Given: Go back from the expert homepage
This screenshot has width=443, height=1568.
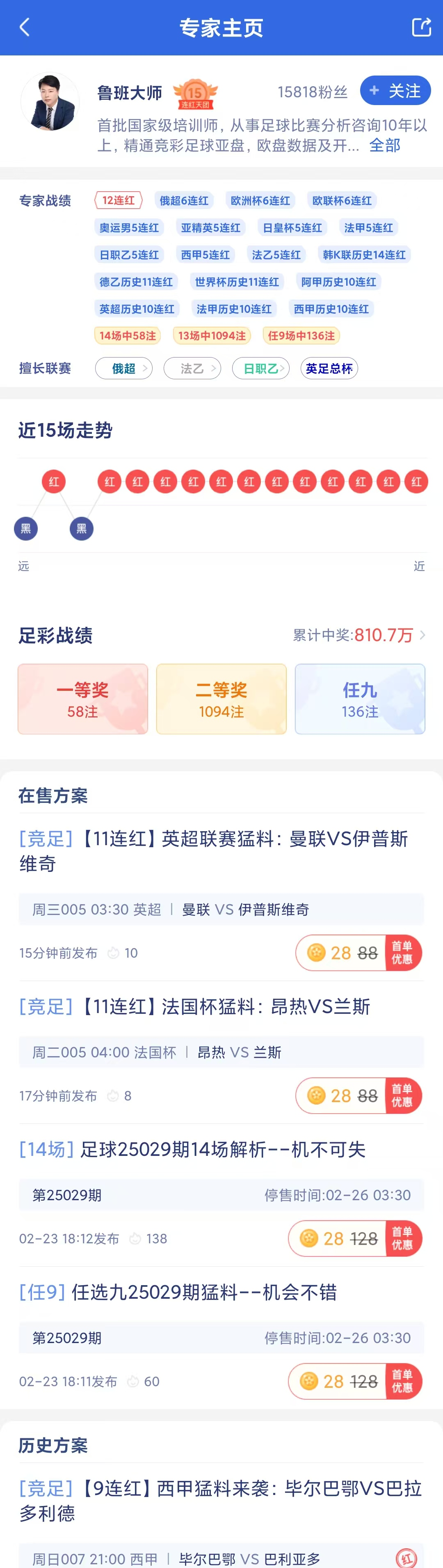Looking at the screenshot, I should click(x=24, y=28).
